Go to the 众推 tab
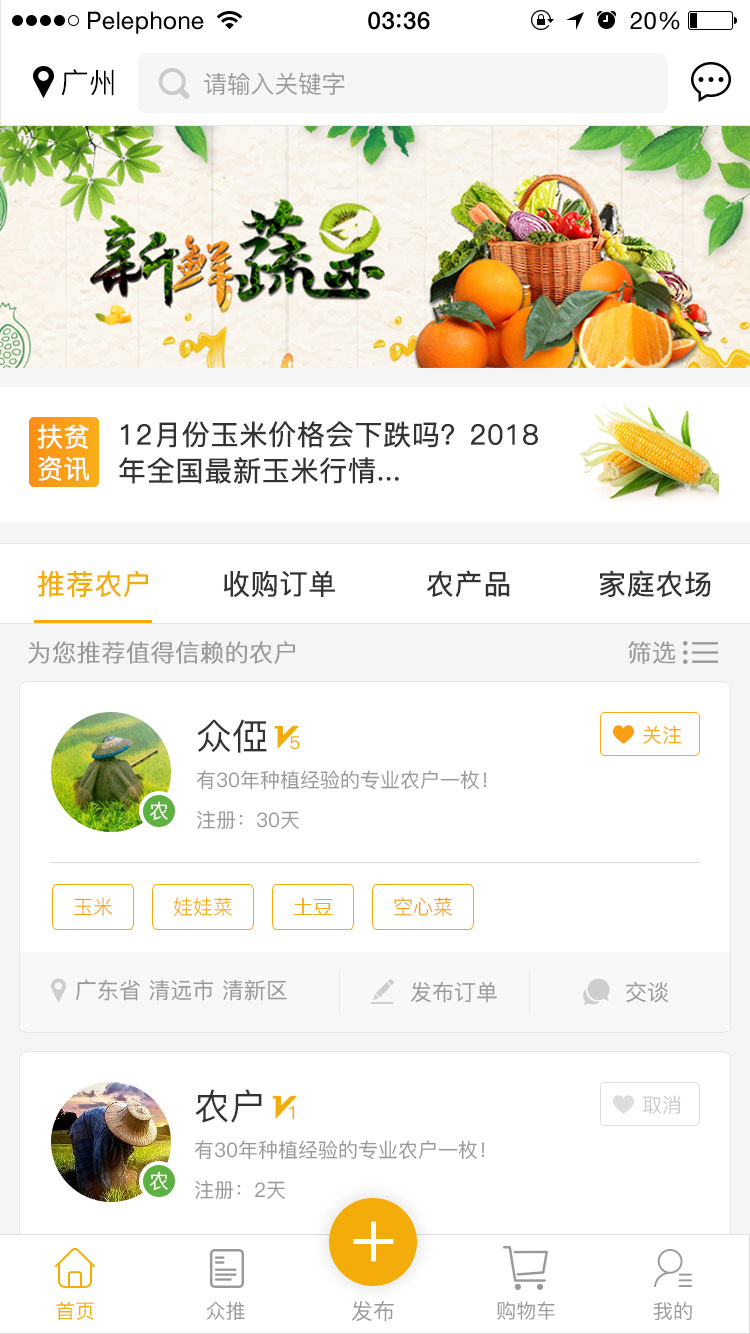The image size is (750, 1334). [226, 1282]
